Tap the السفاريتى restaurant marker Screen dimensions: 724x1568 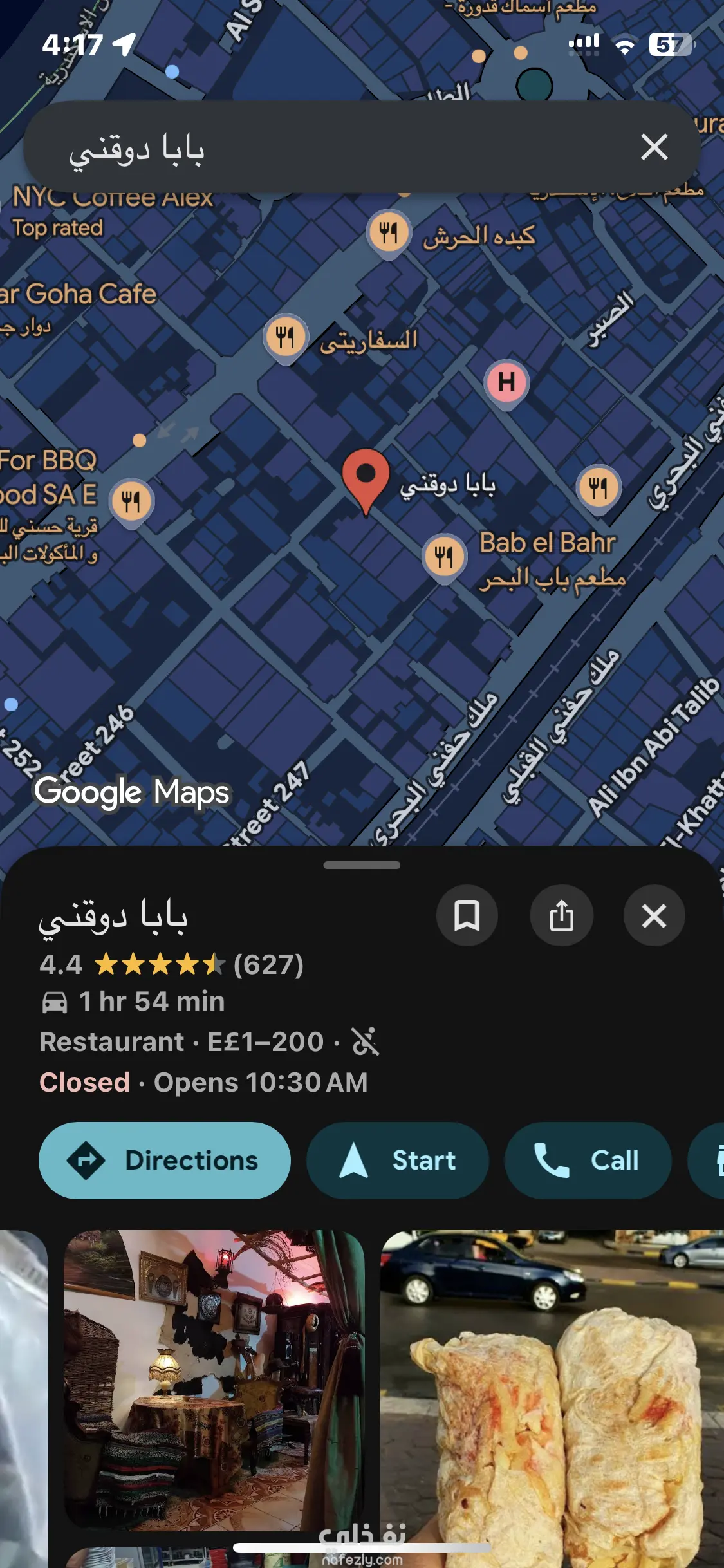pos(286,337)
